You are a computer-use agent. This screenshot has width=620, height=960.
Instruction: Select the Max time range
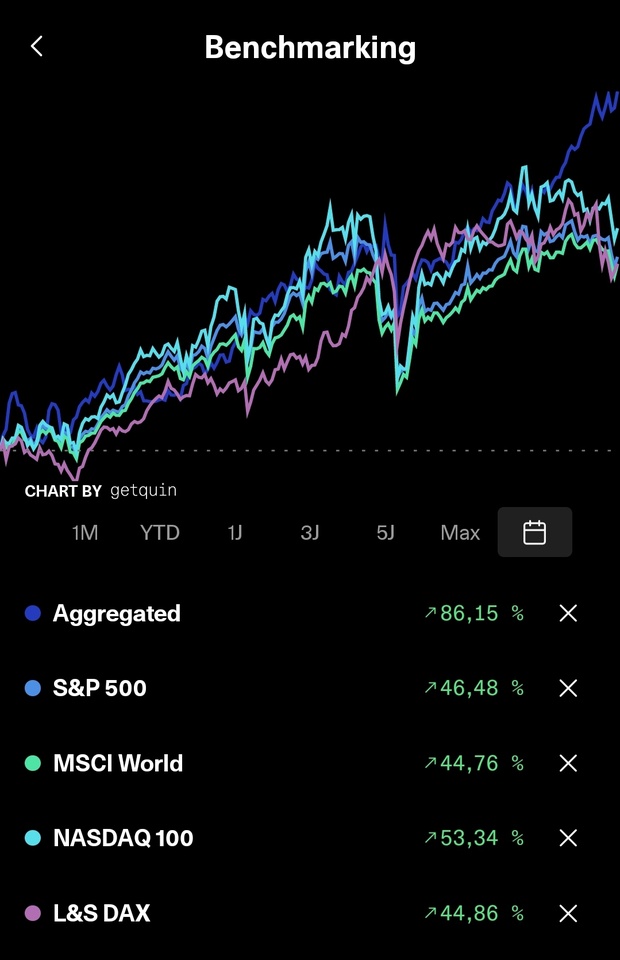[460, 533]
